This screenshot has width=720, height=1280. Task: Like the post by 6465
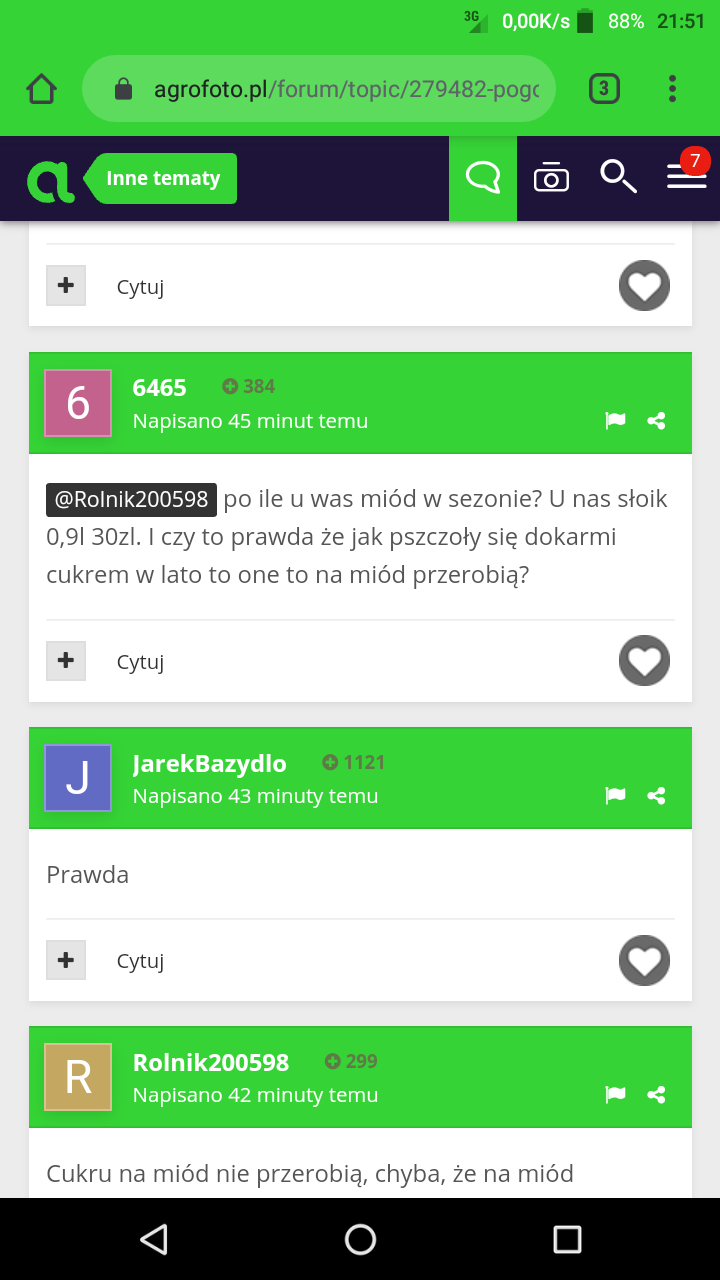[644, 661]
